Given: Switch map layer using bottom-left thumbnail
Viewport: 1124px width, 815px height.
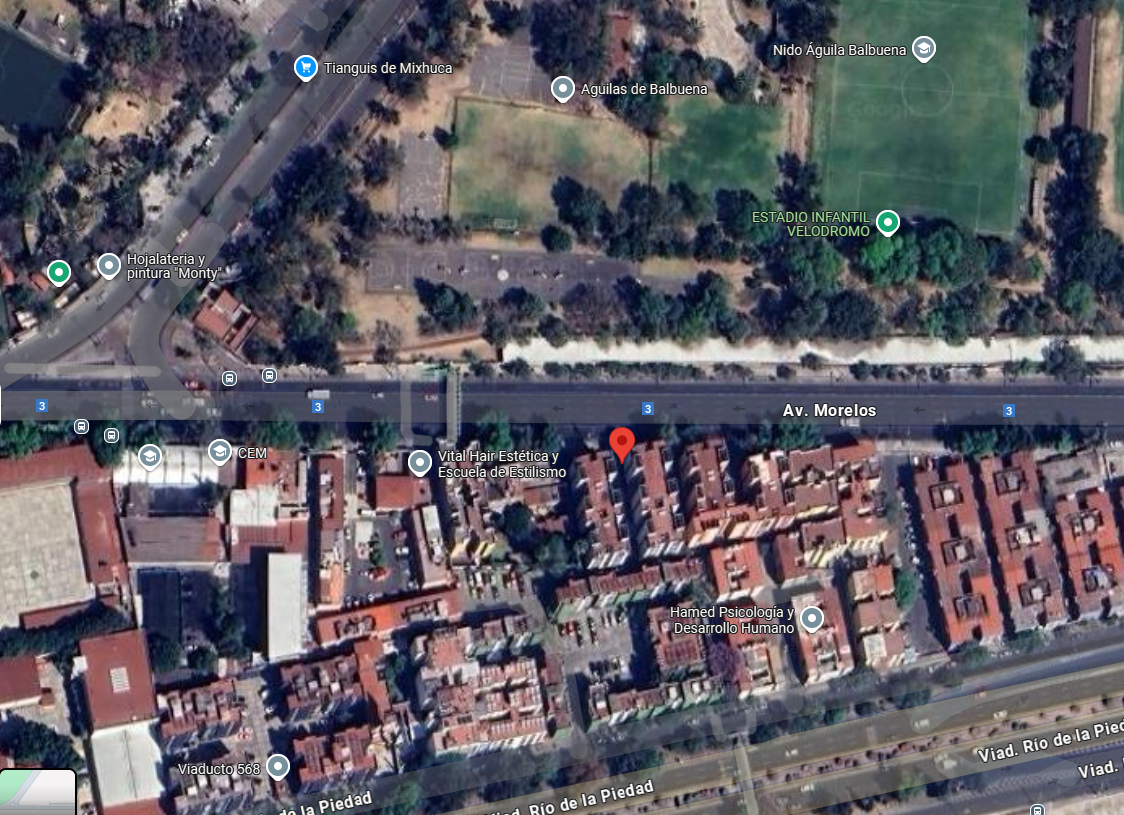Looking at the screenshot, I should point(38,792).
